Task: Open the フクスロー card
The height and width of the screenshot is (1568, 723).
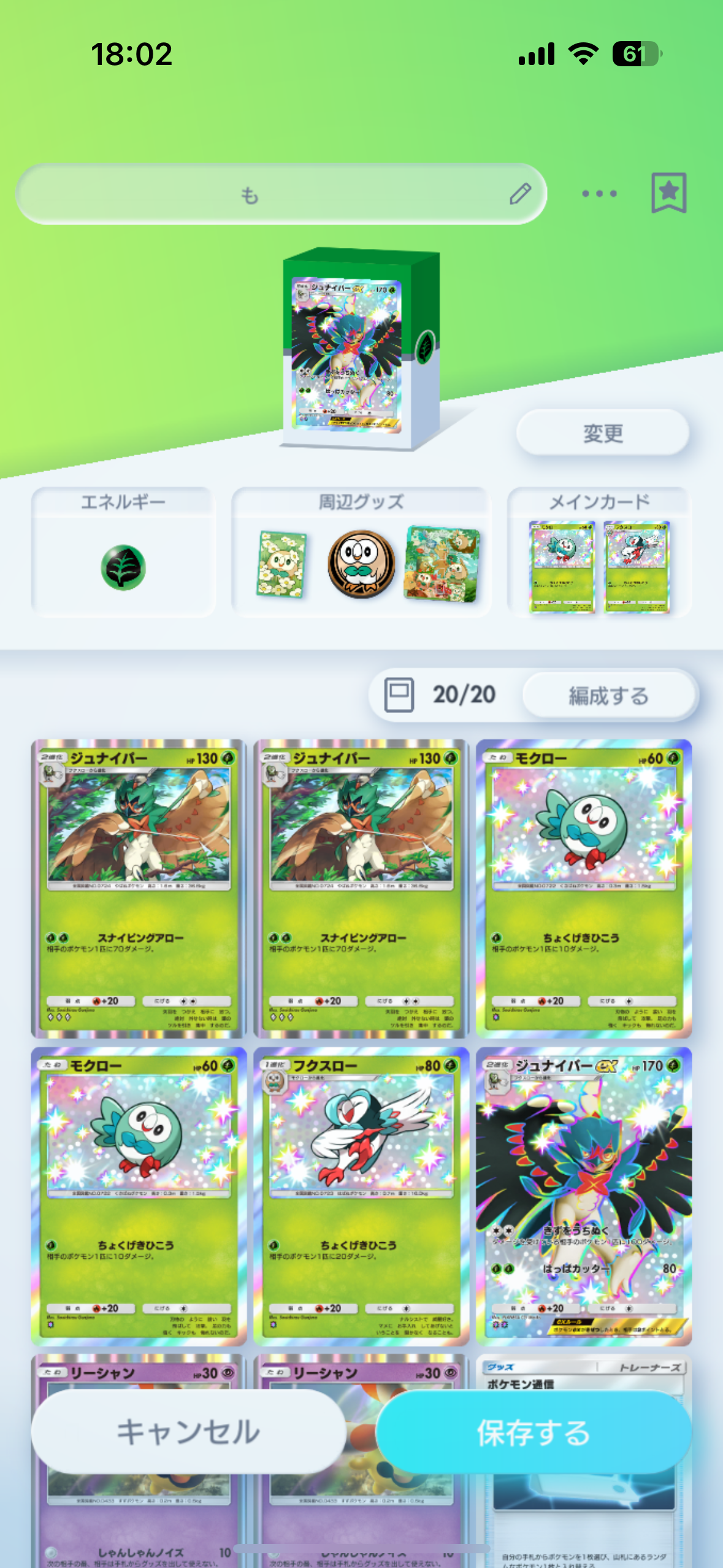Action: [361, 1195]
